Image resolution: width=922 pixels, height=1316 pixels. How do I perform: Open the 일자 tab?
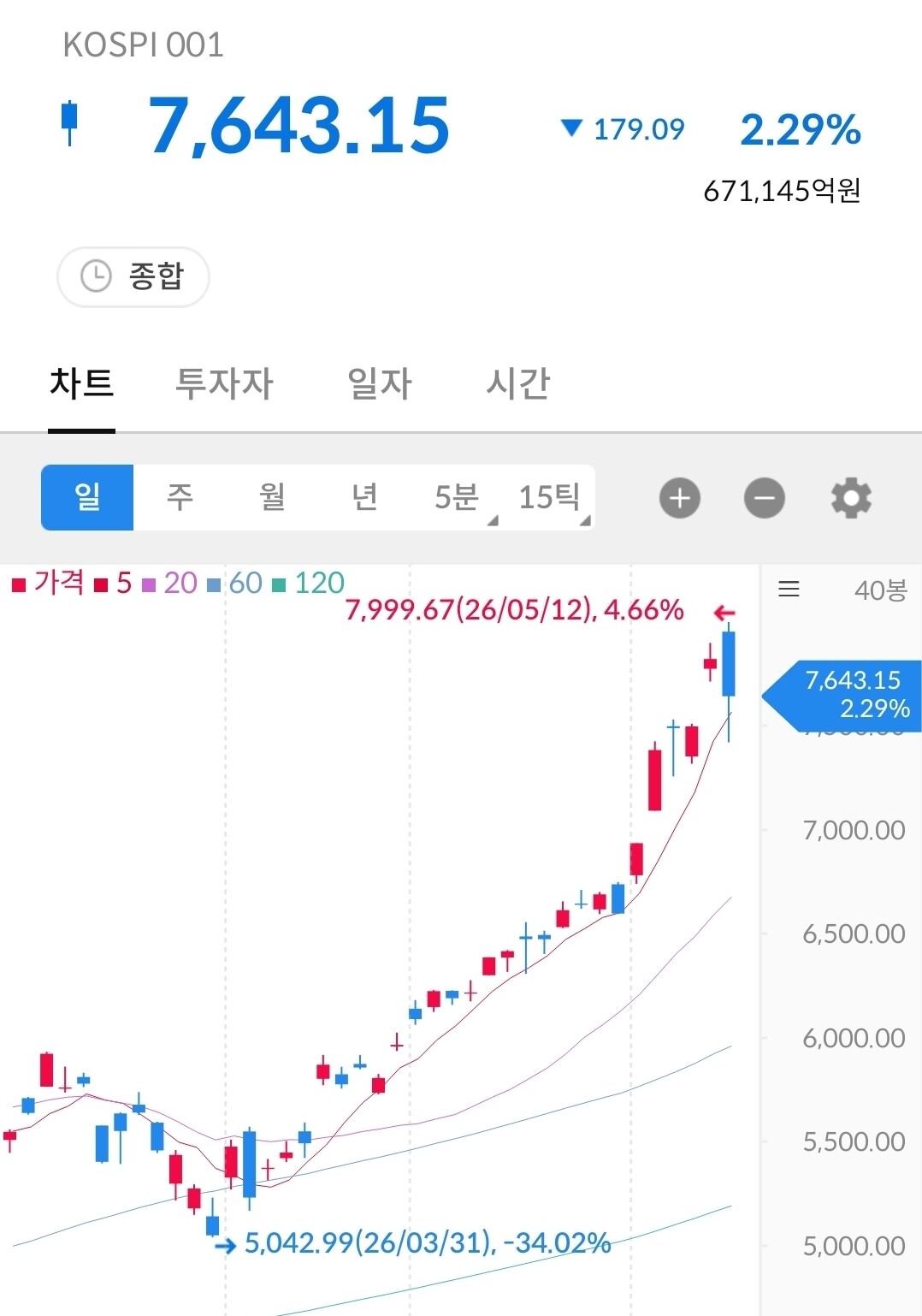[x=380, y=383]
